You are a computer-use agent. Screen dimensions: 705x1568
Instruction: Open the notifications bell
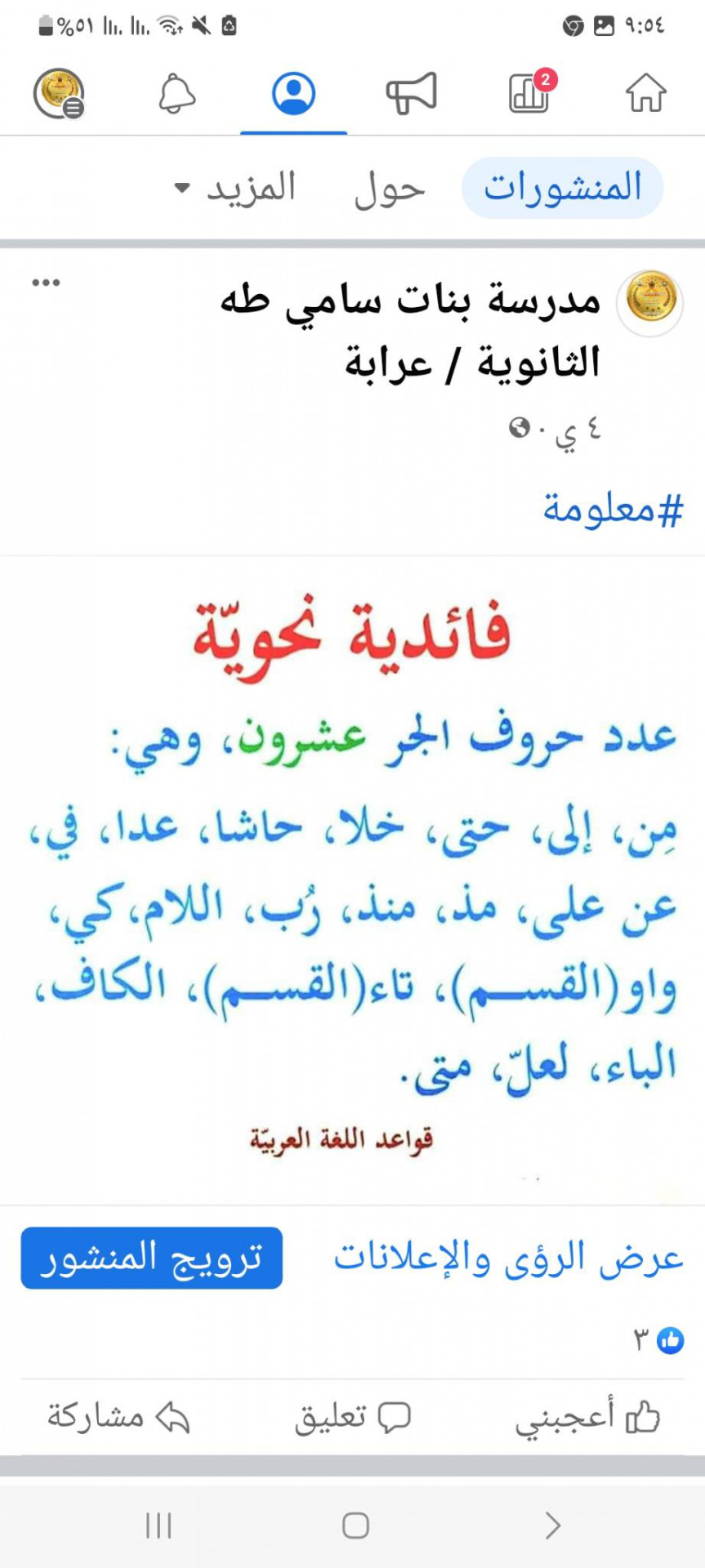click(x=176, y=93)
